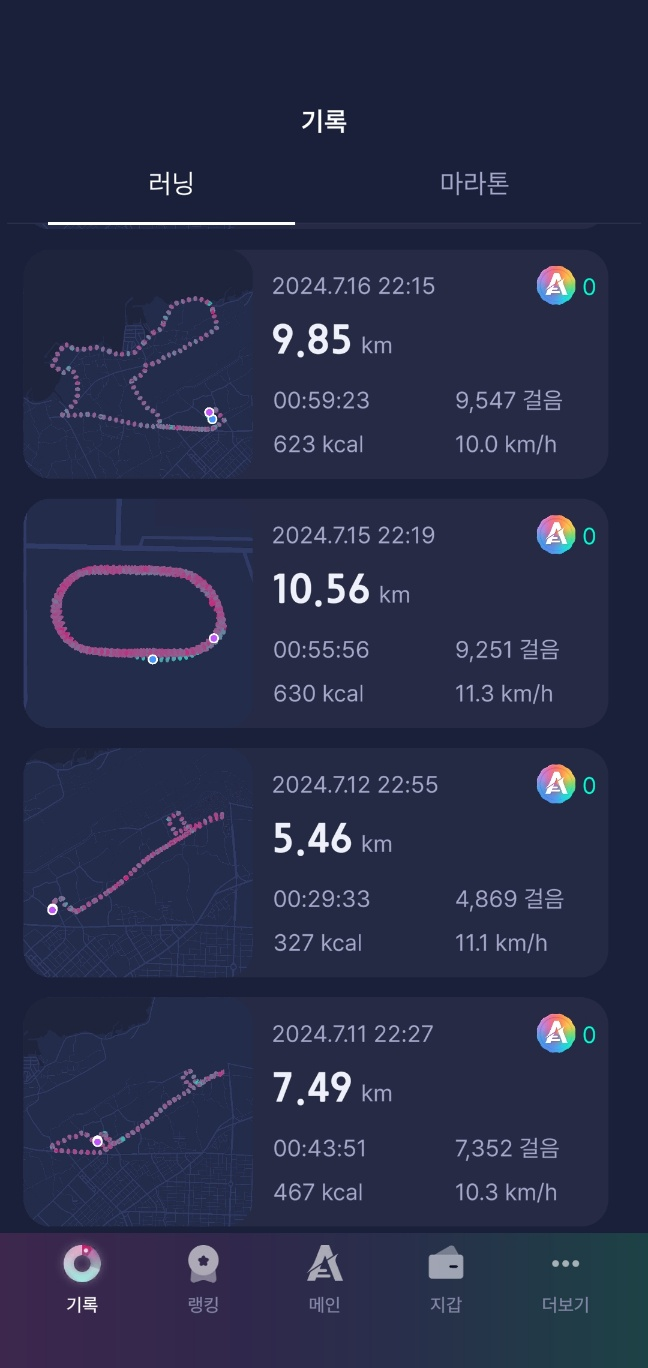
Task: Switch to the 마라톤 tab
Action: pos(474,184)
